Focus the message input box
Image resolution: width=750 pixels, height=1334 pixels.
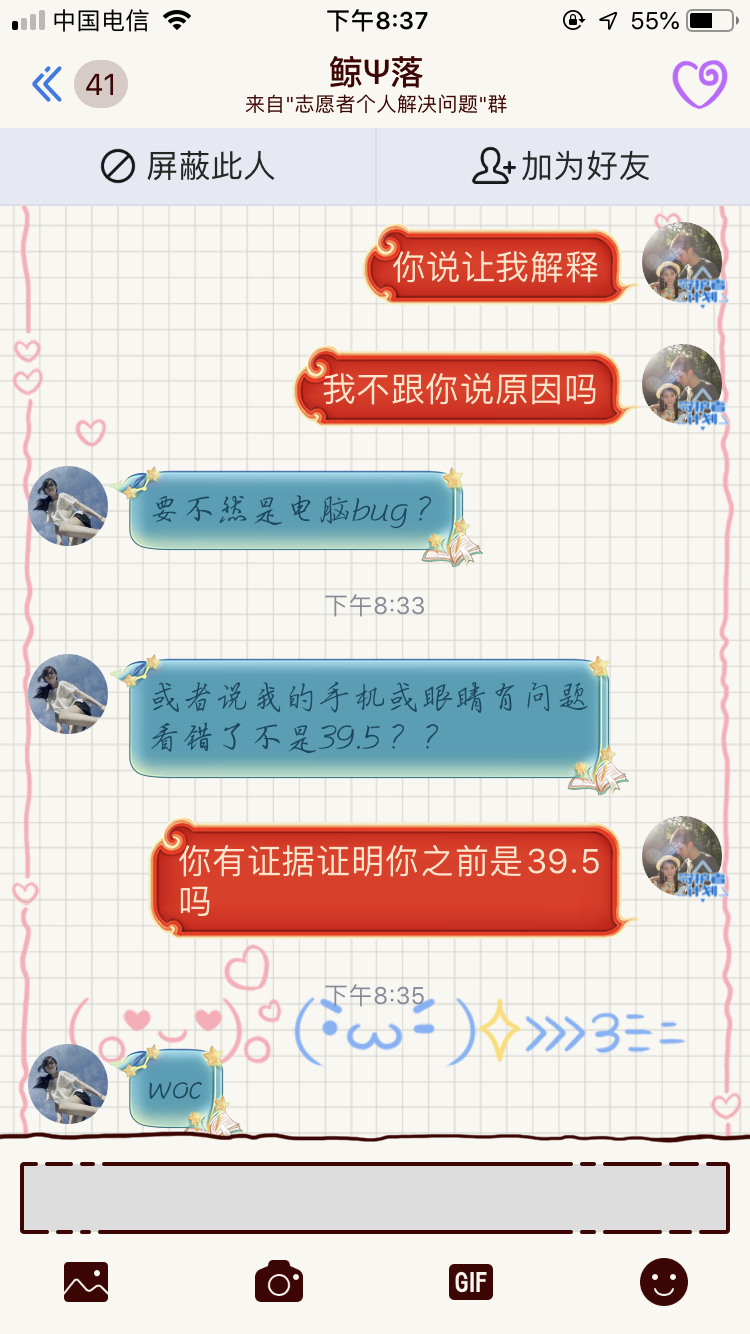tap(375, 1198)
